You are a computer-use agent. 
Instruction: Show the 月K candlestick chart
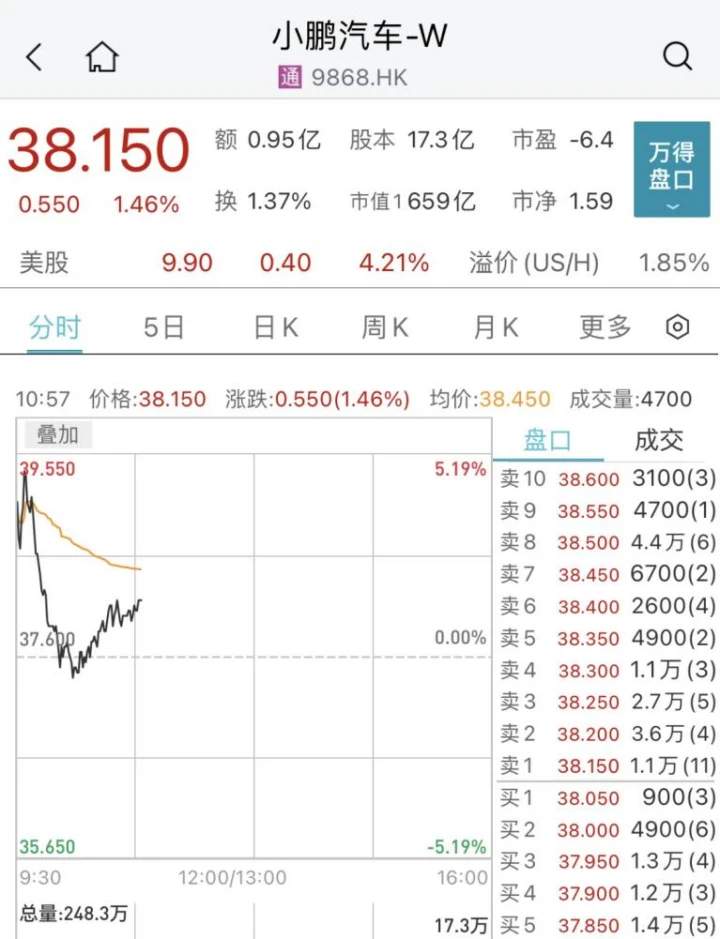pyautogui.click(x=496, y=327)
